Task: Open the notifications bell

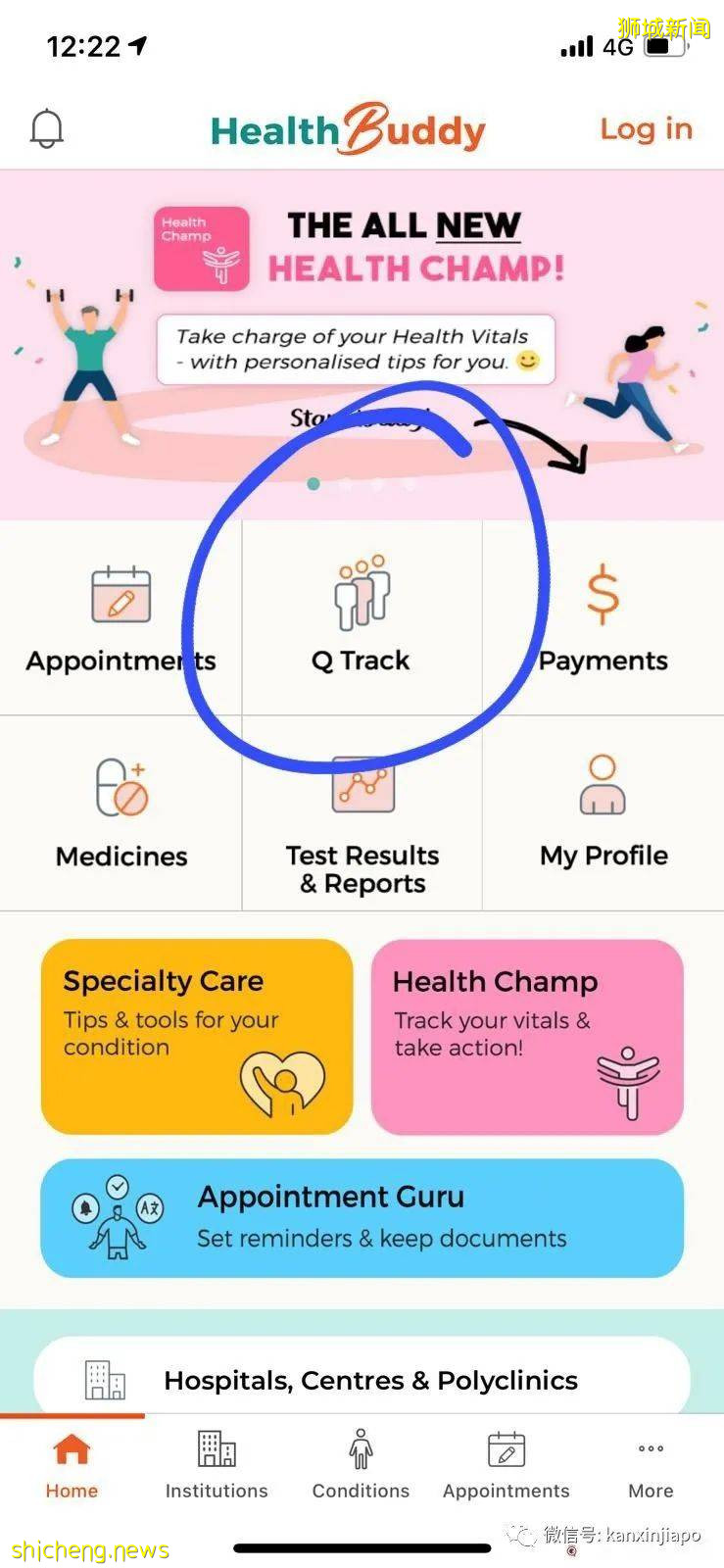Action: 47,129
